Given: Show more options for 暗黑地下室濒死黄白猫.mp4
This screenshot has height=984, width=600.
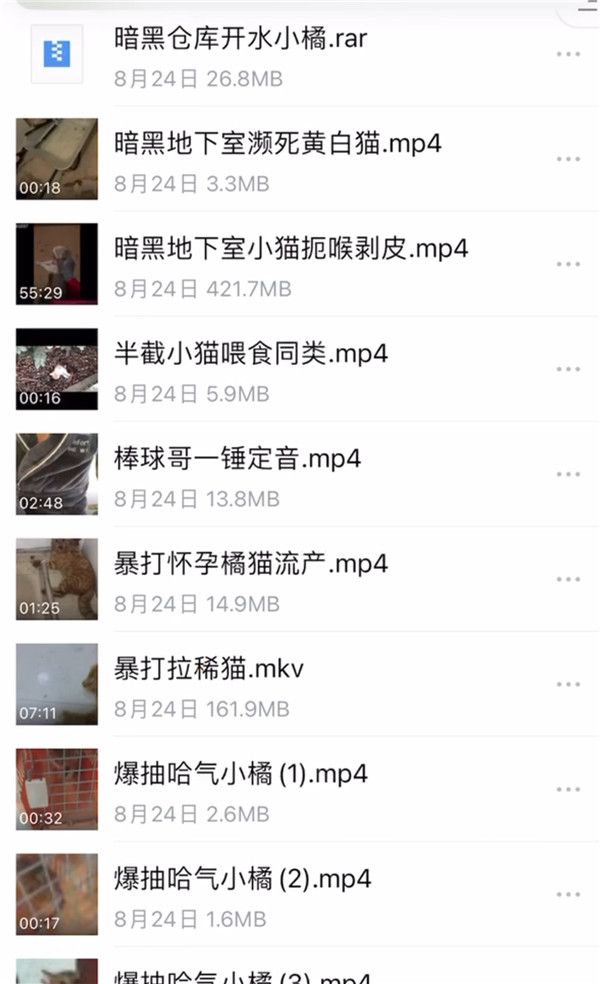Looking at the screenshot, I should (568, 159).
